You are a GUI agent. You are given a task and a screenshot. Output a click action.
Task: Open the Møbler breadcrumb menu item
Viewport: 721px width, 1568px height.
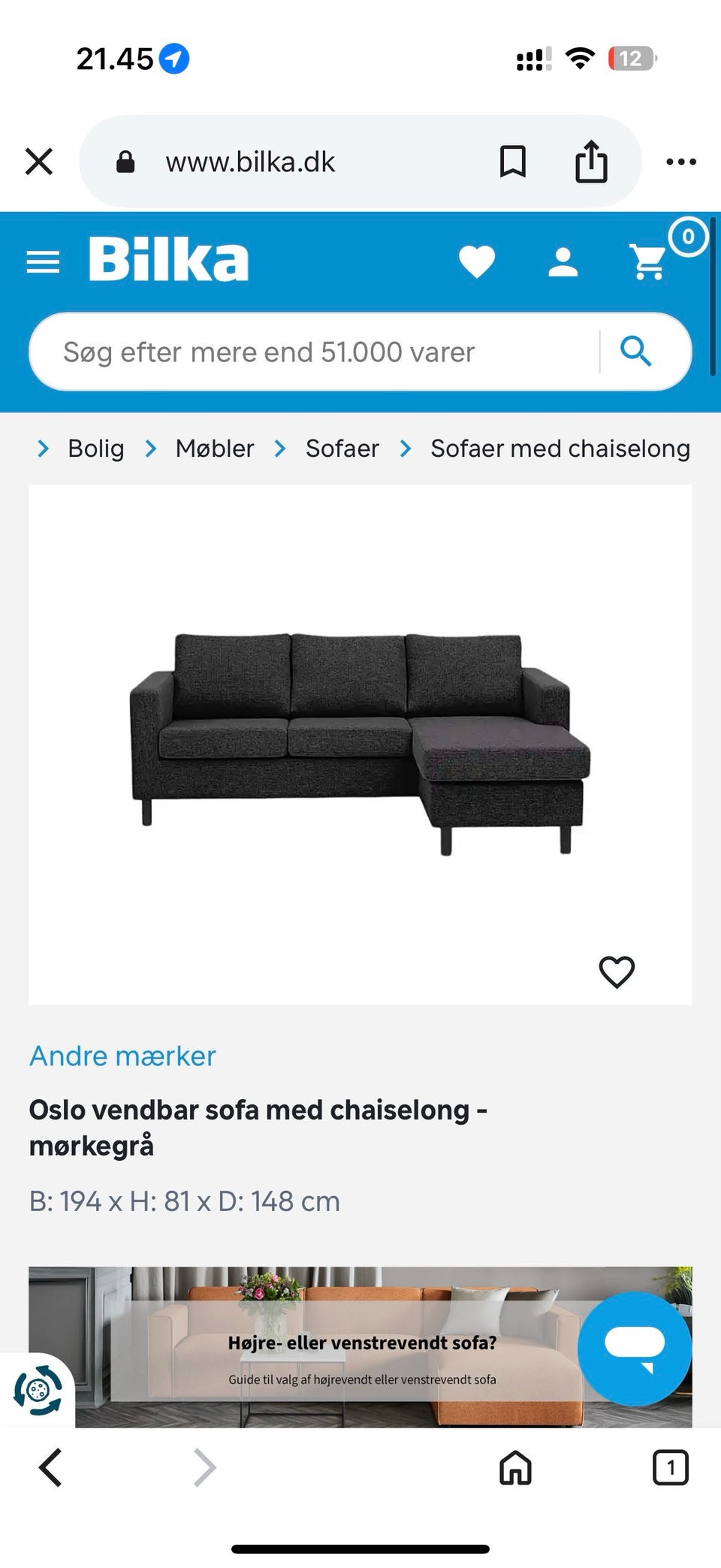click(214, 448)
